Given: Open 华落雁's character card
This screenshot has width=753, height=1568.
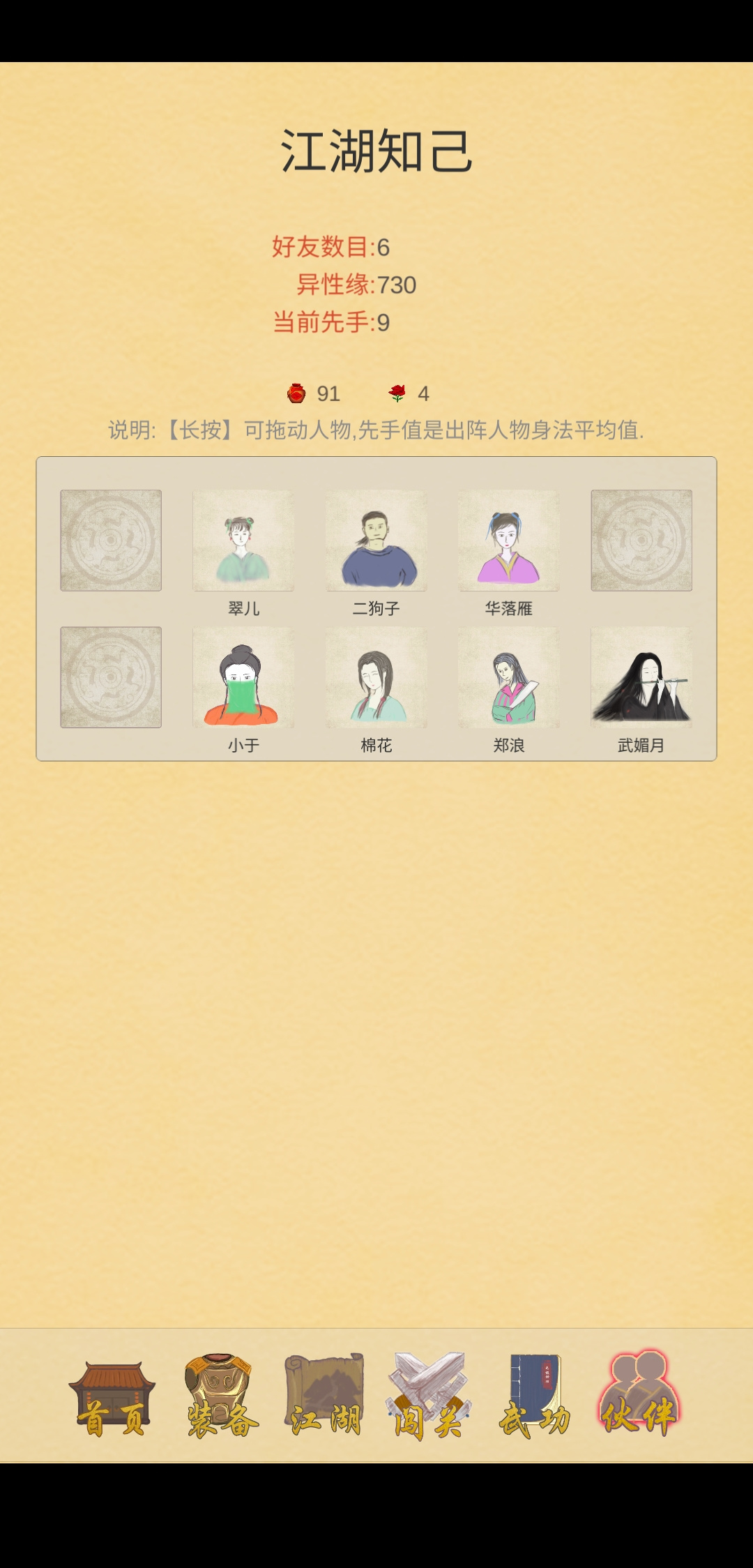Looking at the screenshot, I should [509, 541].
